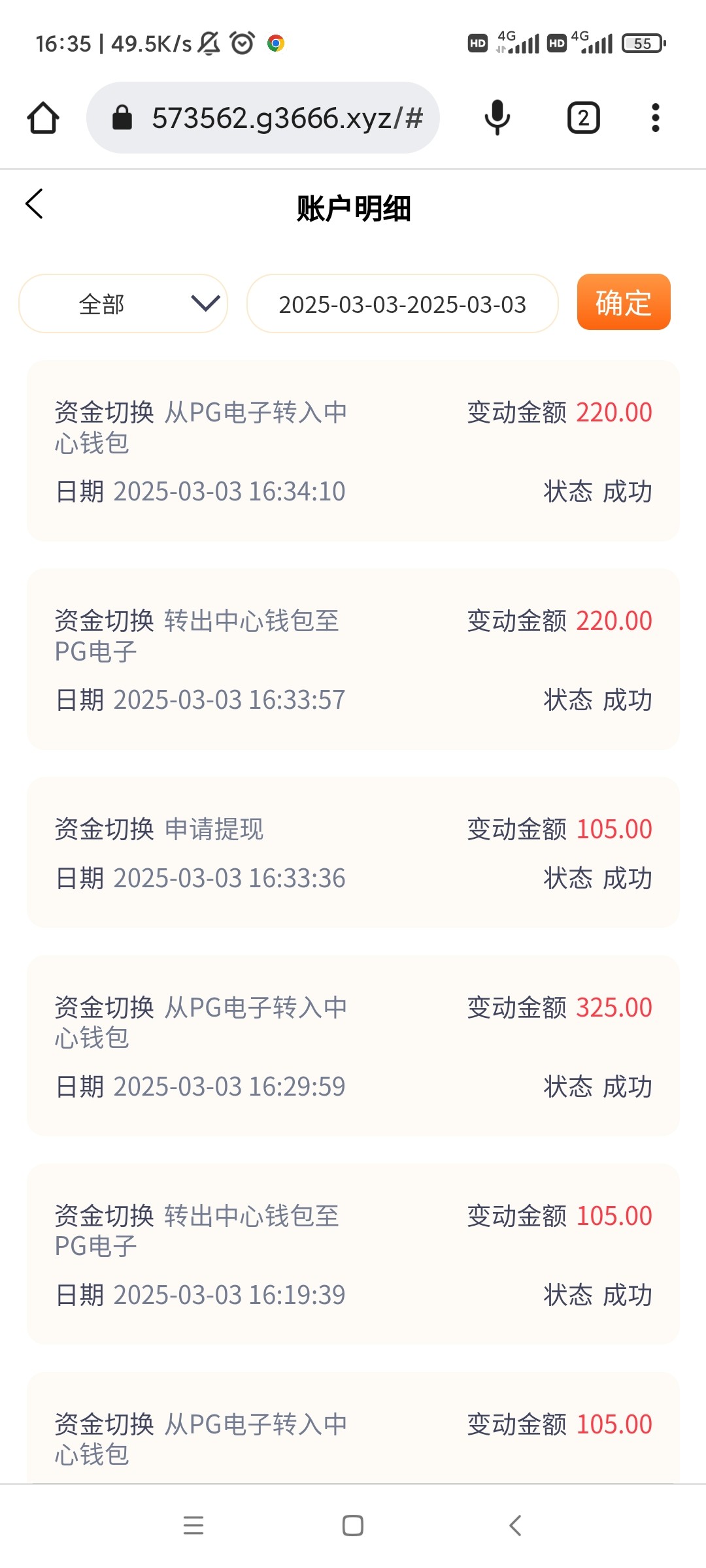Open the browser overflow menu

(x=656, y=118)
